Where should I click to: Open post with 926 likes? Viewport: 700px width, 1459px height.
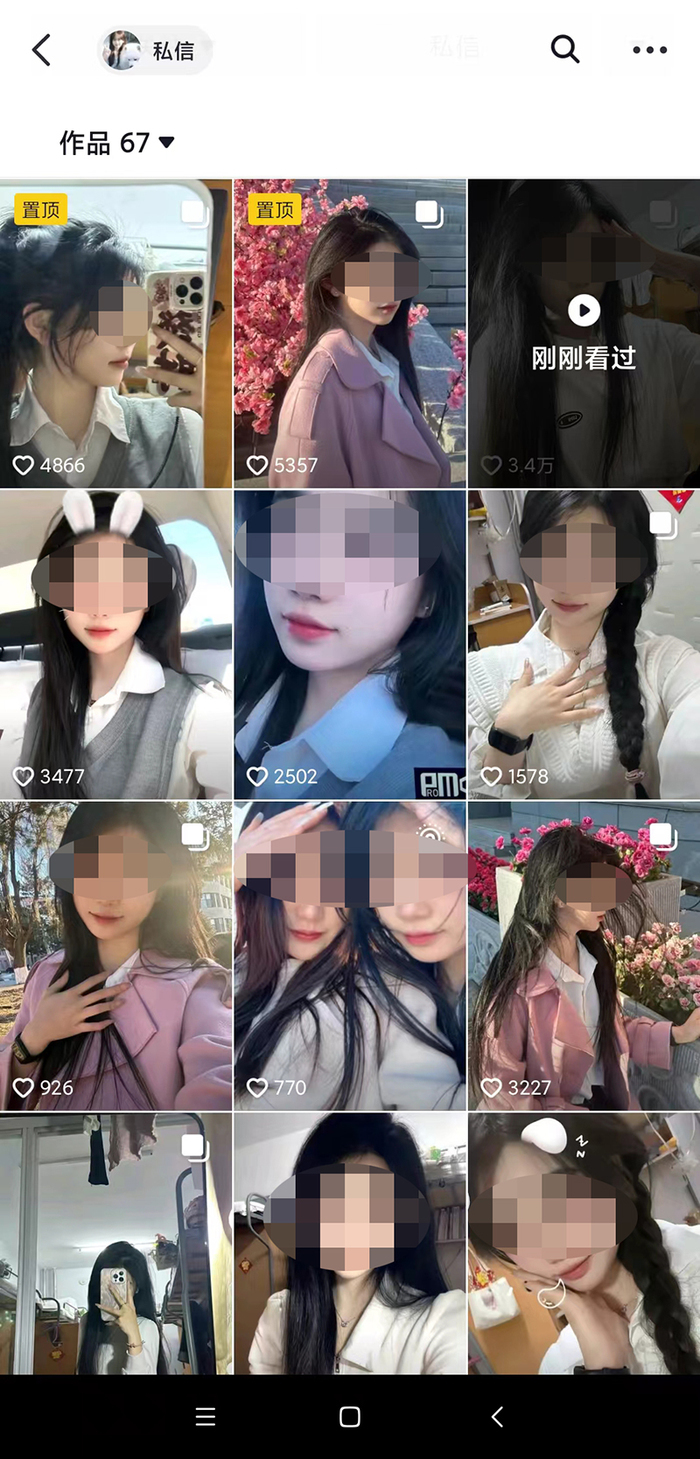116,956
